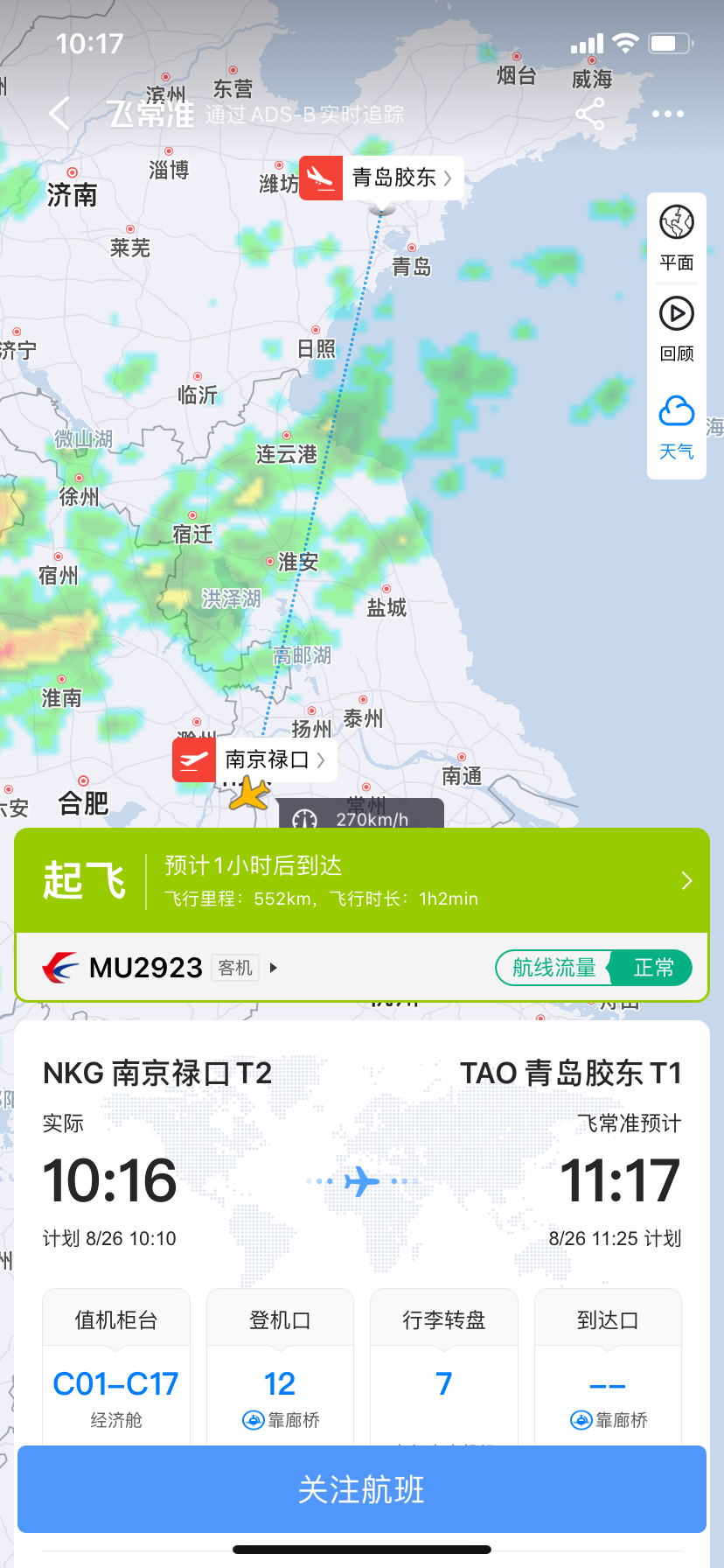Viewport: 724px width, 1568px height.
Task: Expand the 青岛胶东 airport label chevron
Action: [x=449, y=178]
